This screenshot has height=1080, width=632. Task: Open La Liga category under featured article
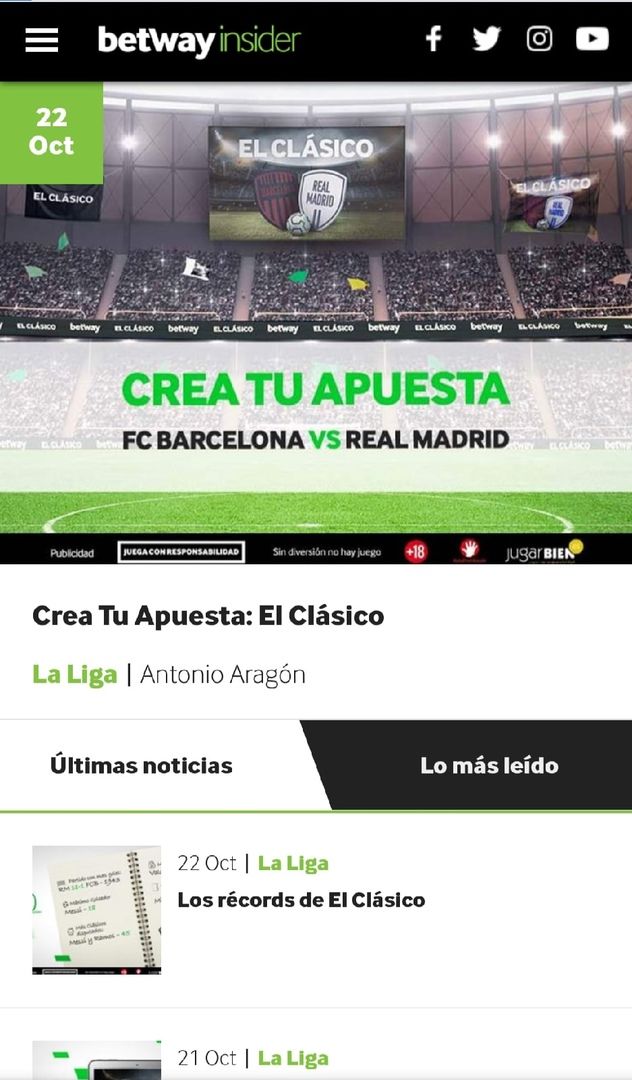pyautogui.click(x=74, y=674)
